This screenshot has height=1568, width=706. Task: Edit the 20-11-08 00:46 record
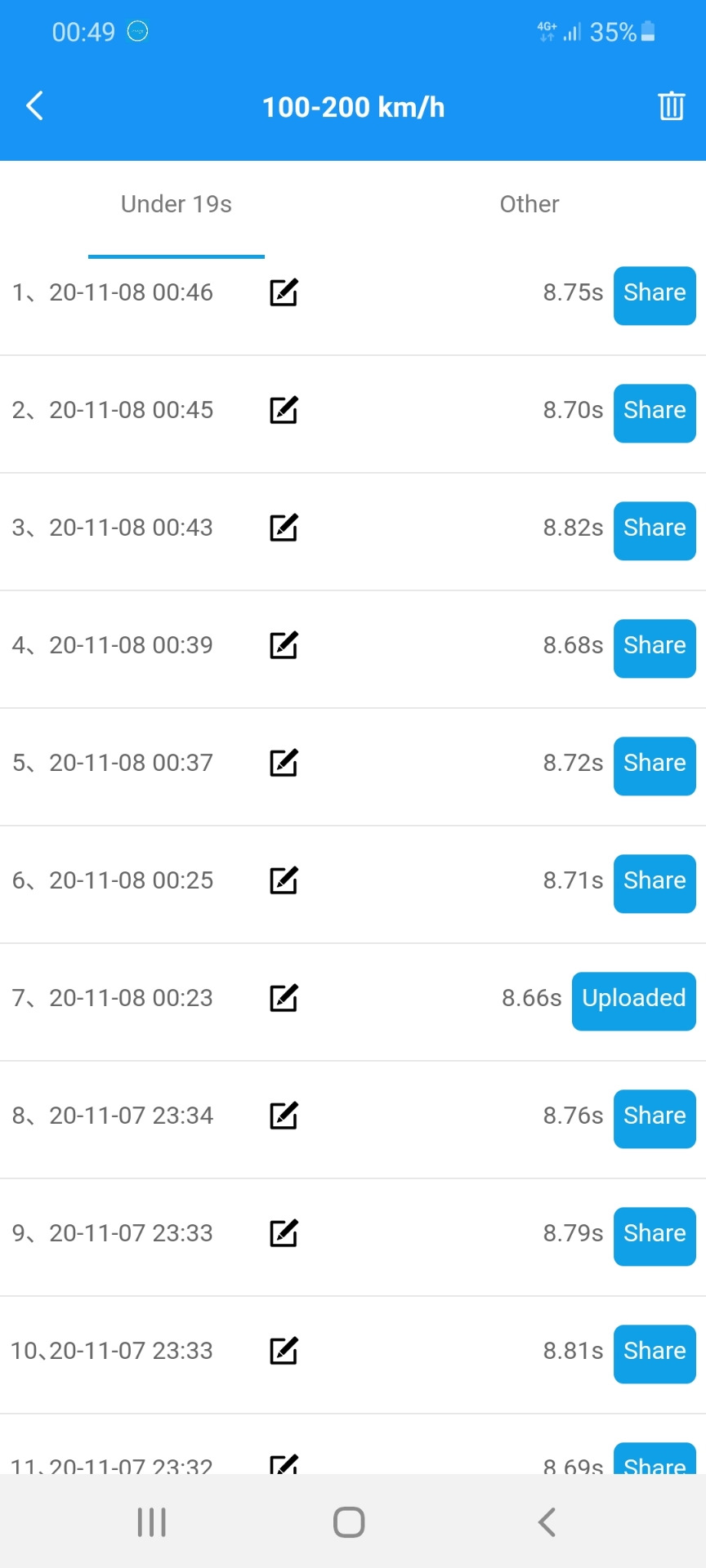click(284, 292)
